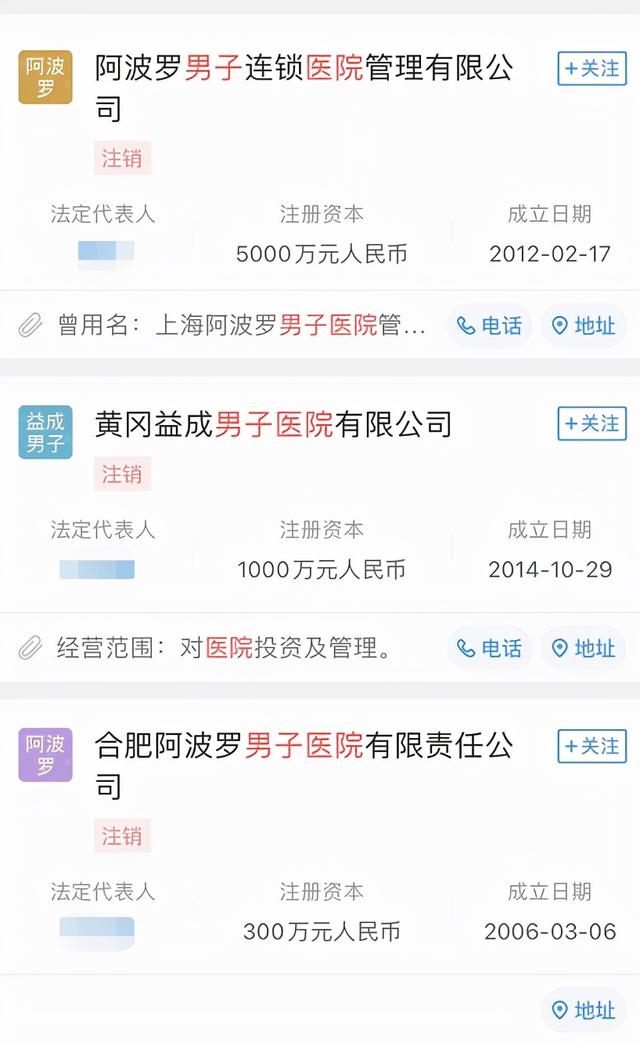640x1044 pixels.
Task: Open legal representative of 黄冈益成男子医院有限公司
Action: 97,569
